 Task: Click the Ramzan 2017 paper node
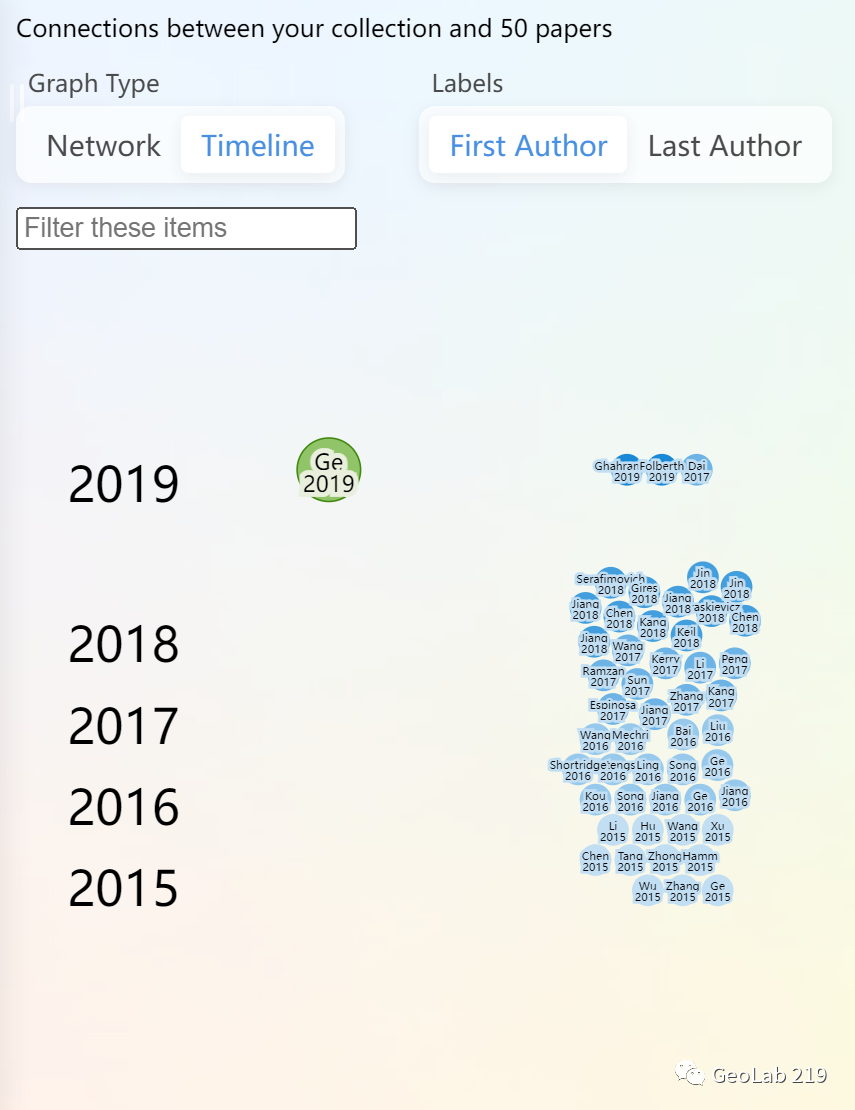coord(601,671)
